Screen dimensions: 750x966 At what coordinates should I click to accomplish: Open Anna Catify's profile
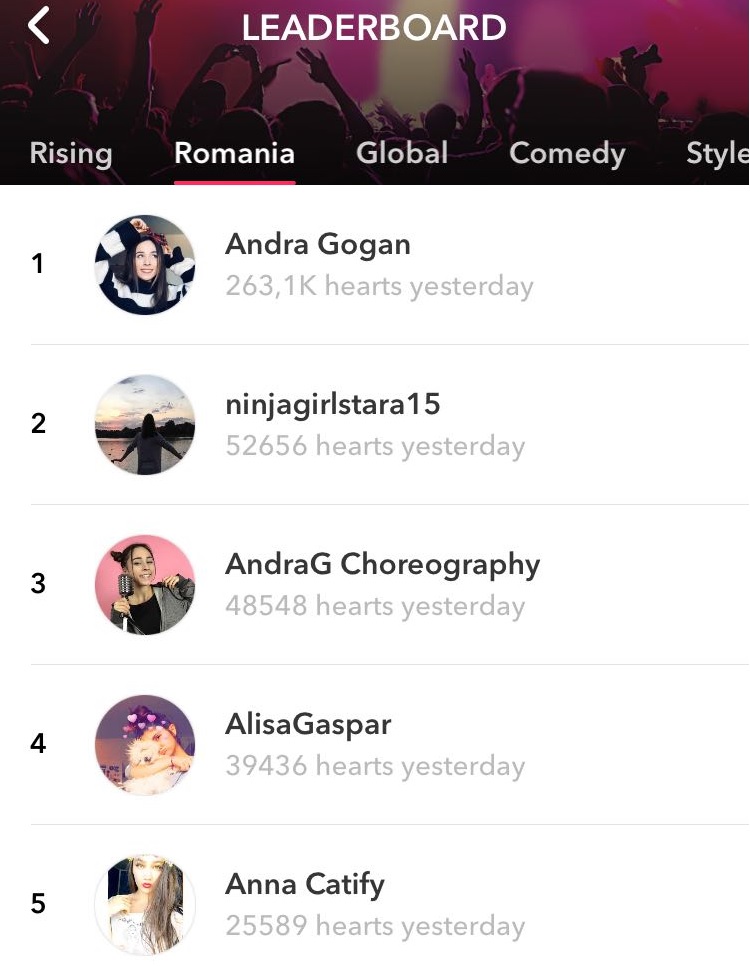305,885
